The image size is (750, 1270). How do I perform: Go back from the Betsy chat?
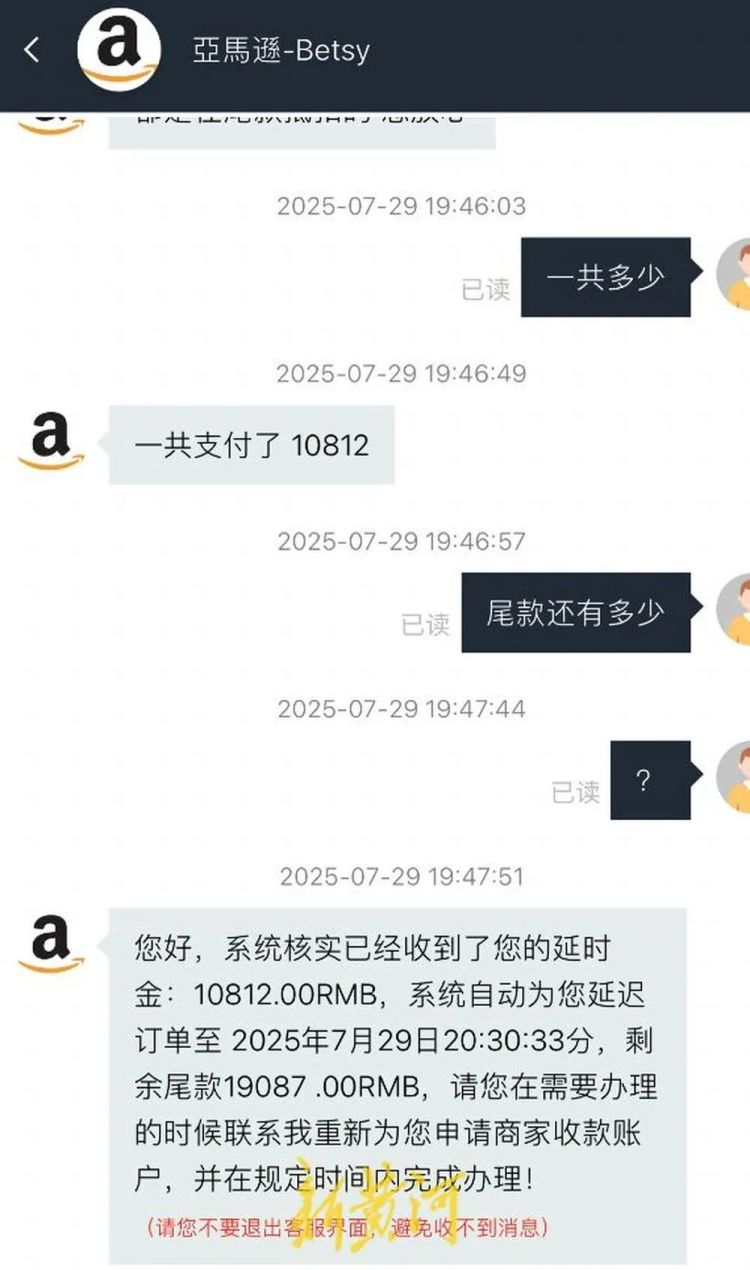point(32,50)
